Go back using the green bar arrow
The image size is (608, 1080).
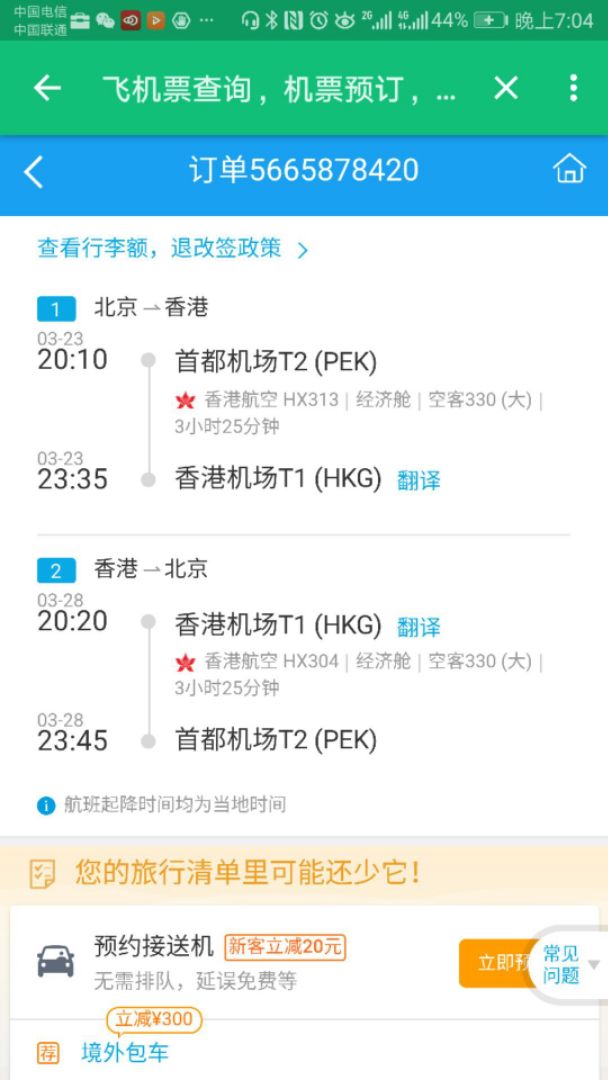47,88
